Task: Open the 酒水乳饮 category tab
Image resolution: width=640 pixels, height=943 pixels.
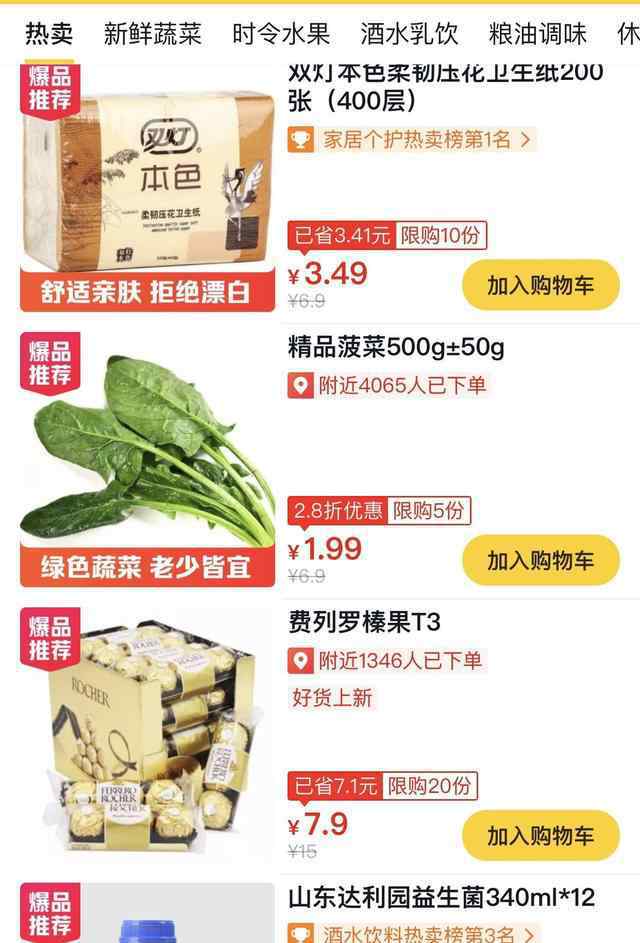Action: [x=409, y=35]
